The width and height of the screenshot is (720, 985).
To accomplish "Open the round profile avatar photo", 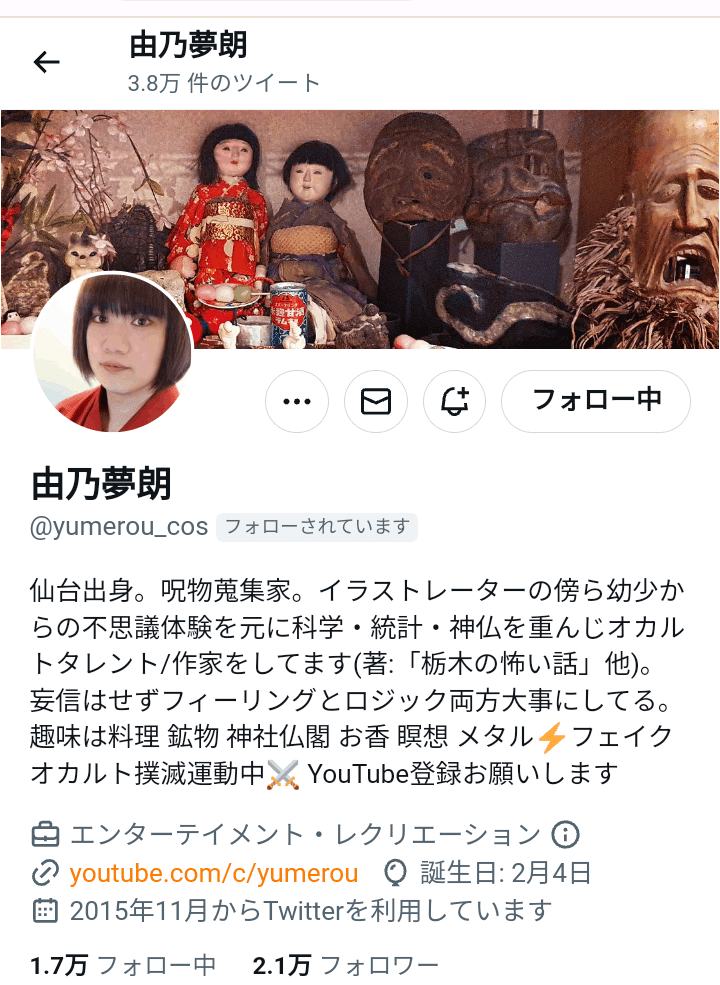I will pyautogui.click(x=112, y=352).
